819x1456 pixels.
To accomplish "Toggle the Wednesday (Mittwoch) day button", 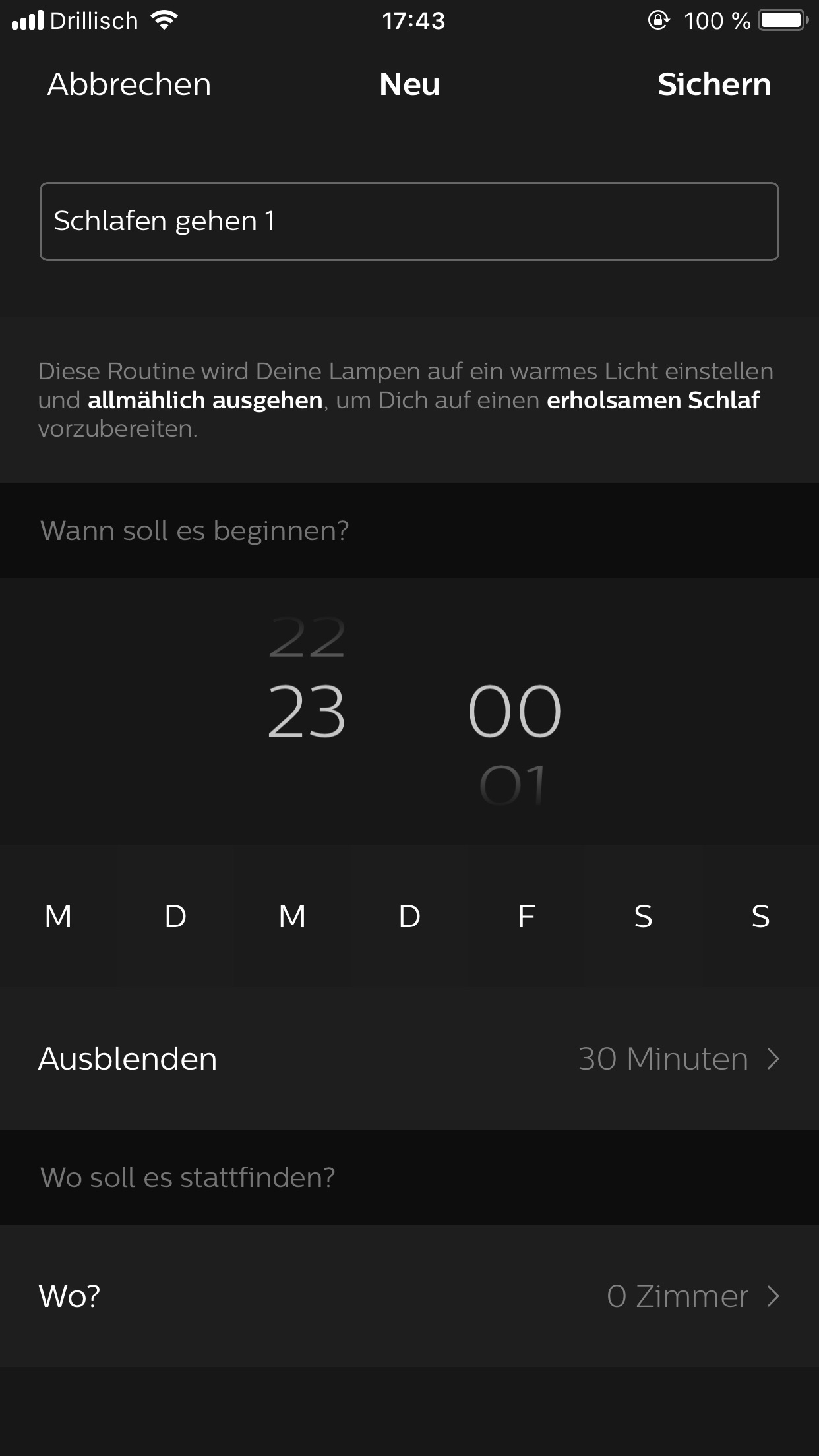I will pyautogui.click(x=292, y=917).
